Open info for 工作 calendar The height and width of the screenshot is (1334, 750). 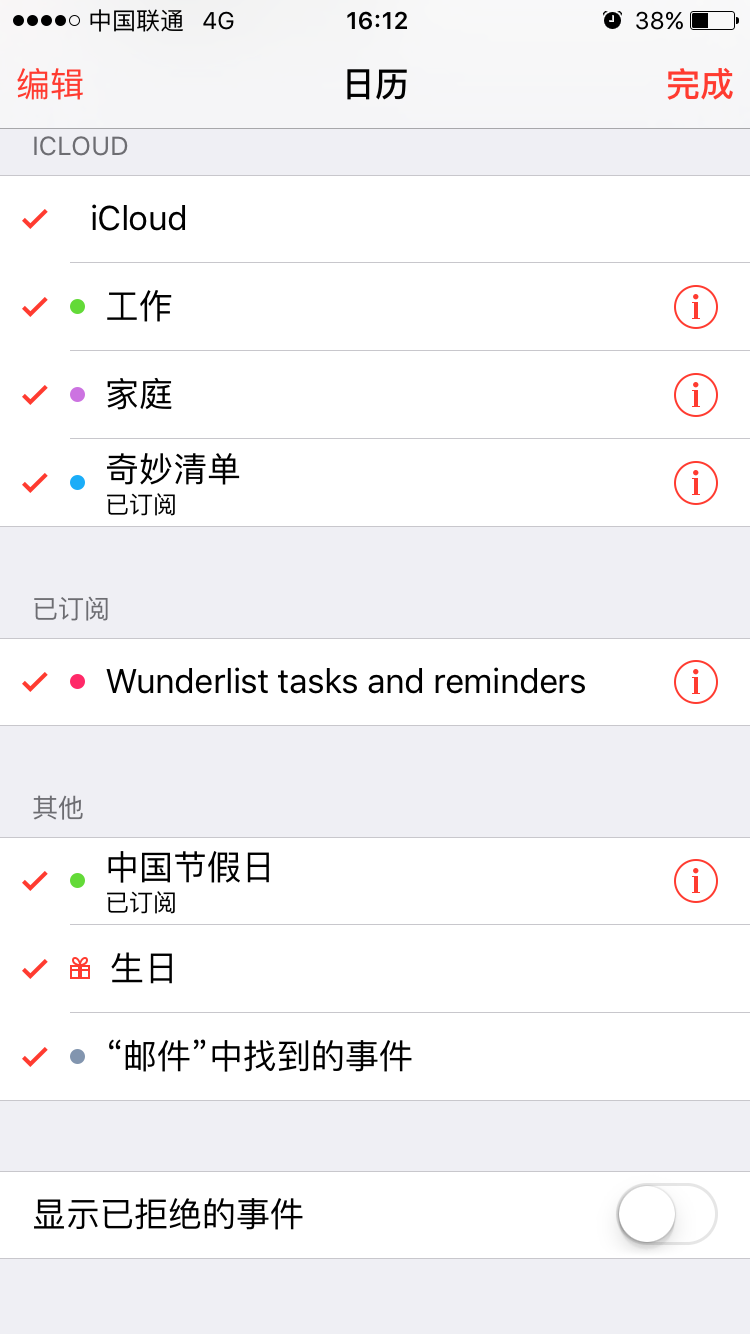coord(696,307)
